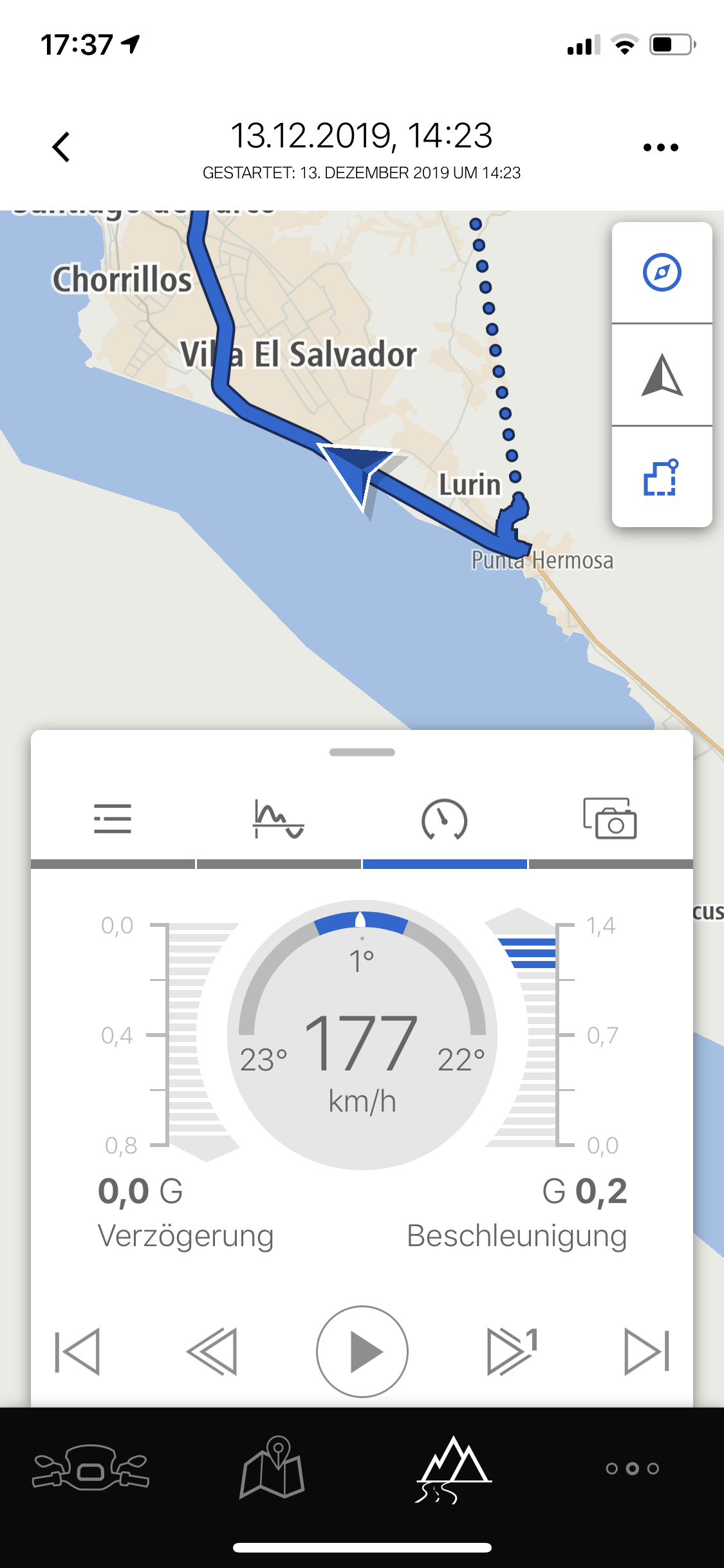
Task: Open the map navigation tab
Action: coord(272,1469)
